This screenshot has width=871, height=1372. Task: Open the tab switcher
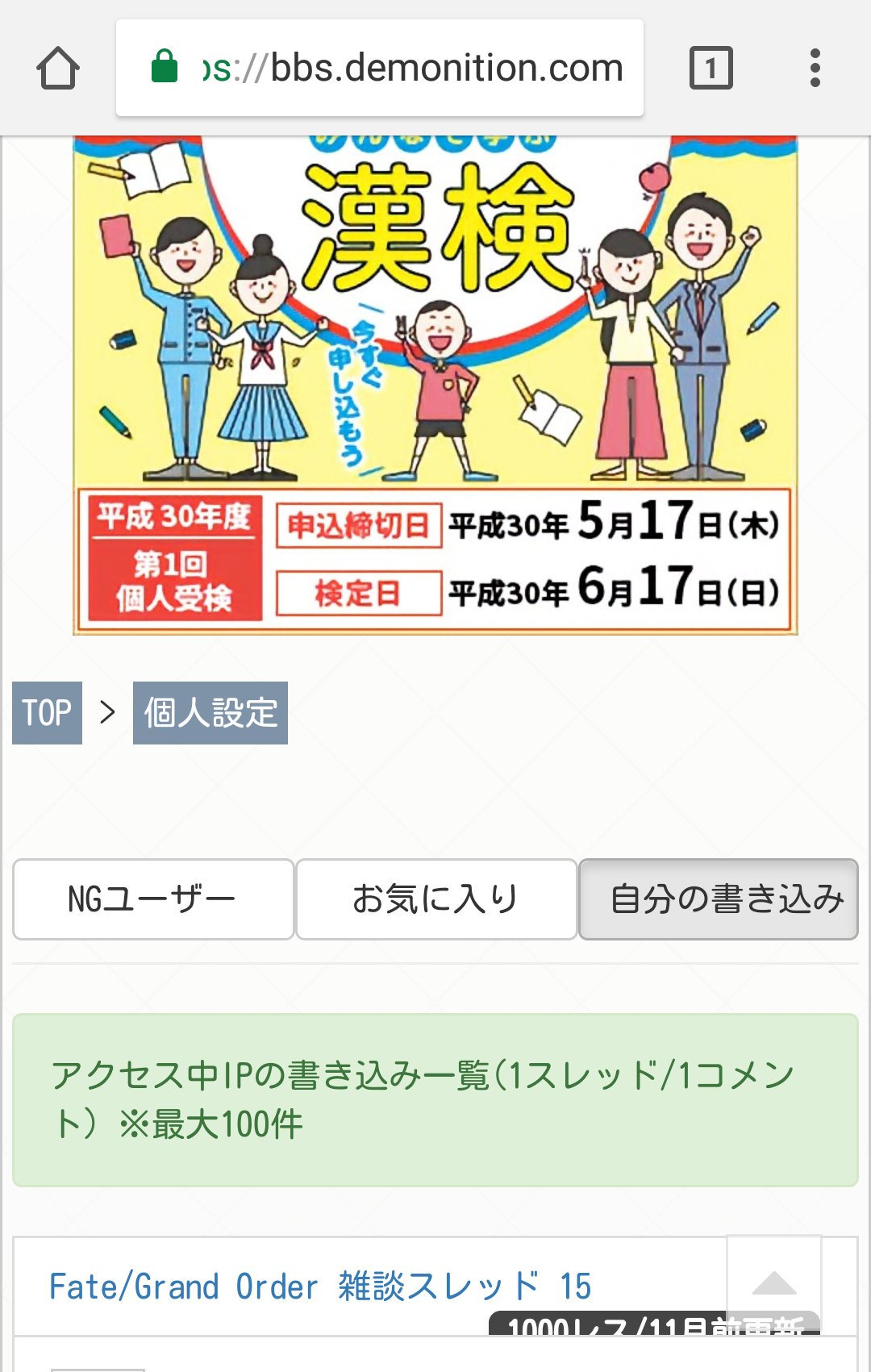pyautogui.click(x=711, y=68)
